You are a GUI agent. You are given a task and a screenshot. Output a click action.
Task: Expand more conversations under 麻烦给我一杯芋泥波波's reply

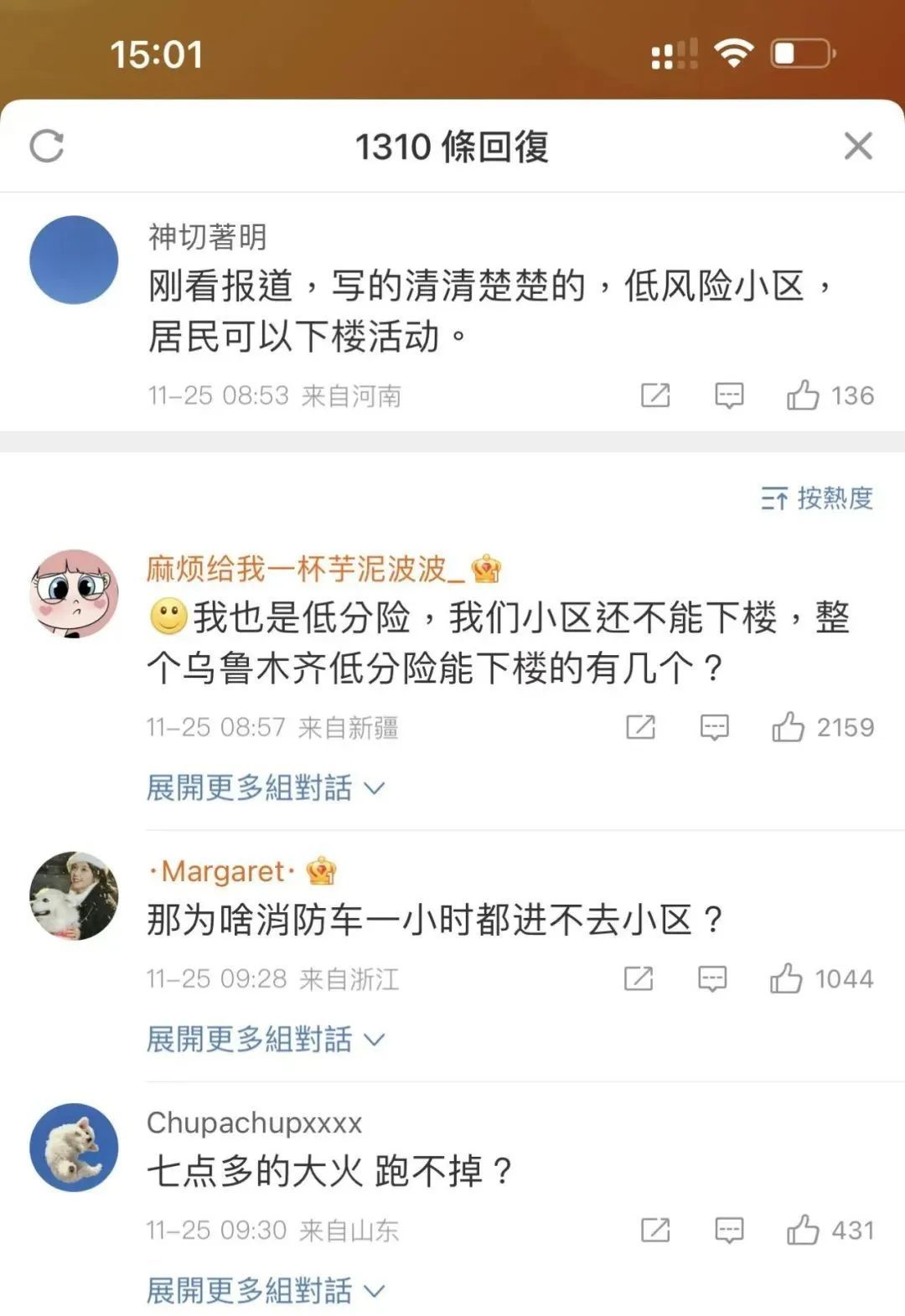[265, 787]
